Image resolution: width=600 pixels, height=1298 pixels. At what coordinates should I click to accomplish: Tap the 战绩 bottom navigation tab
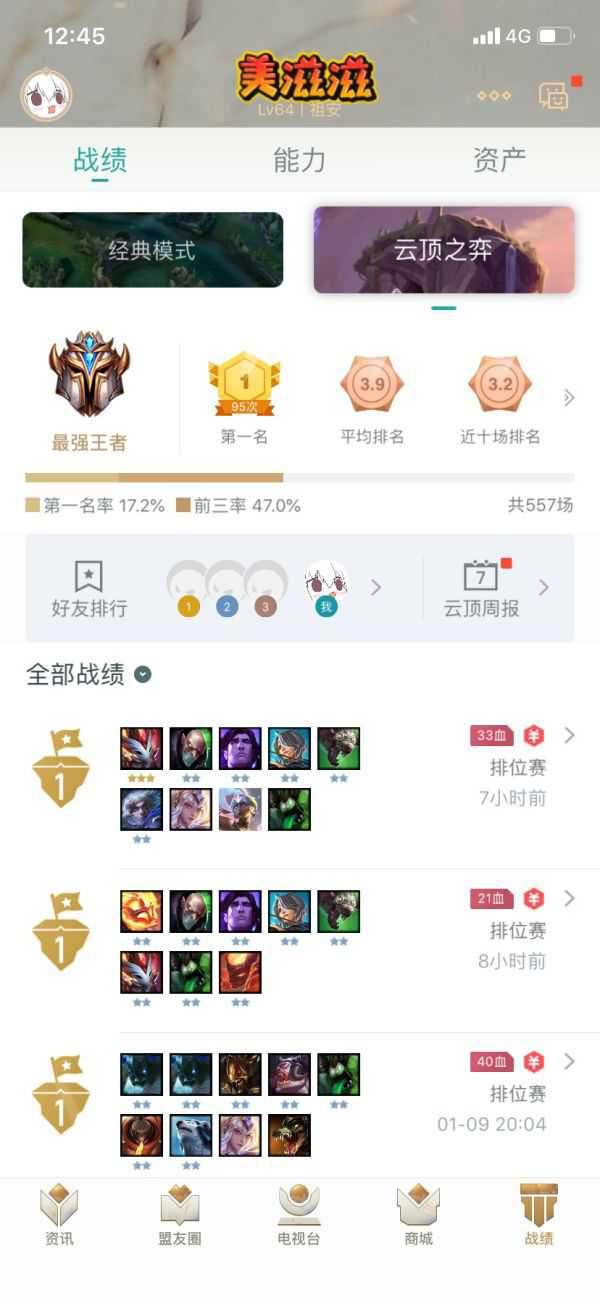coord(539,1215)
